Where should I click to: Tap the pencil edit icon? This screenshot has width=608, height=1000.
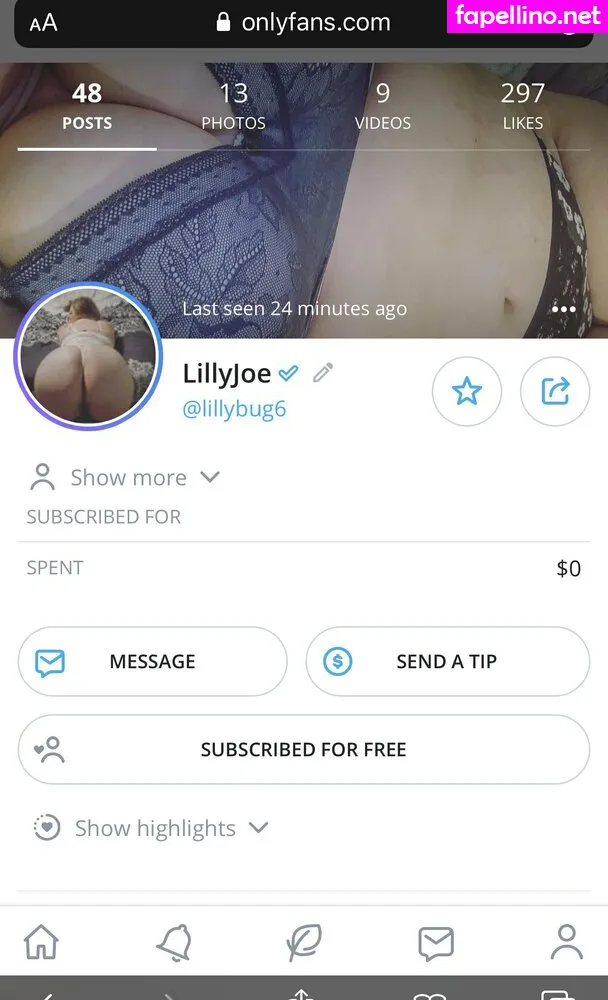pyautogui.click(x=322, y=373)
